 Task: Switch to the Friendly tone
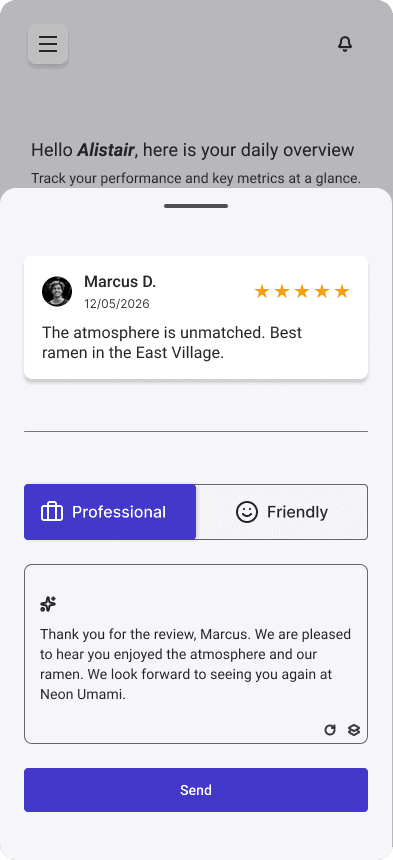coord(282,512)
